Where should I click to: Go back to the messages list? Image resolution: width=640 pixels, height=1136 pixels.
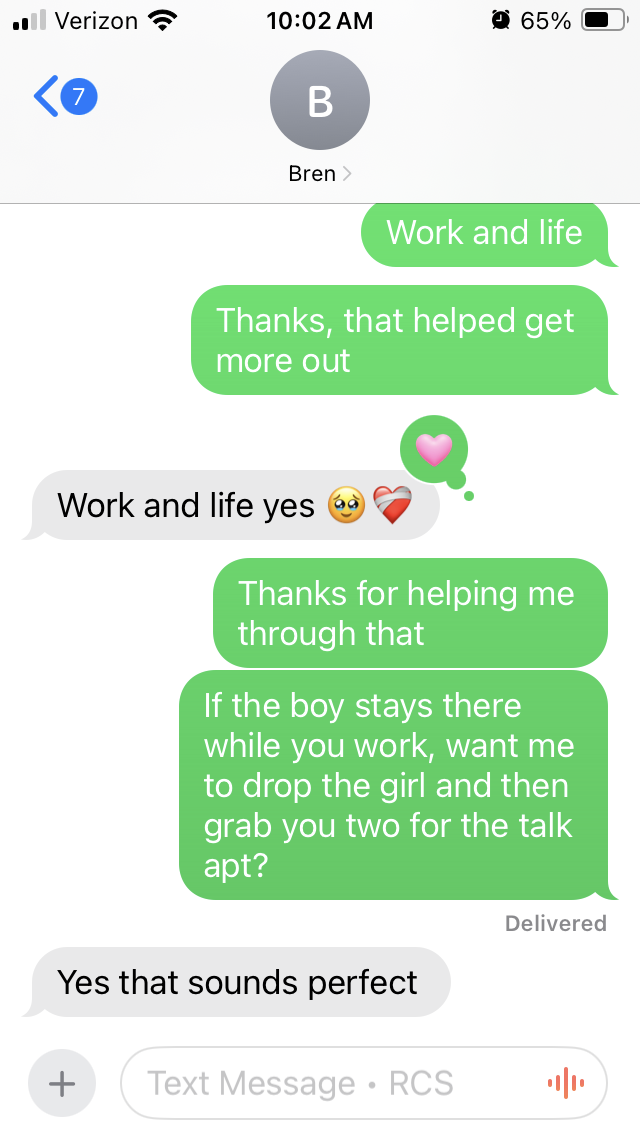click(x=62, y=98)
